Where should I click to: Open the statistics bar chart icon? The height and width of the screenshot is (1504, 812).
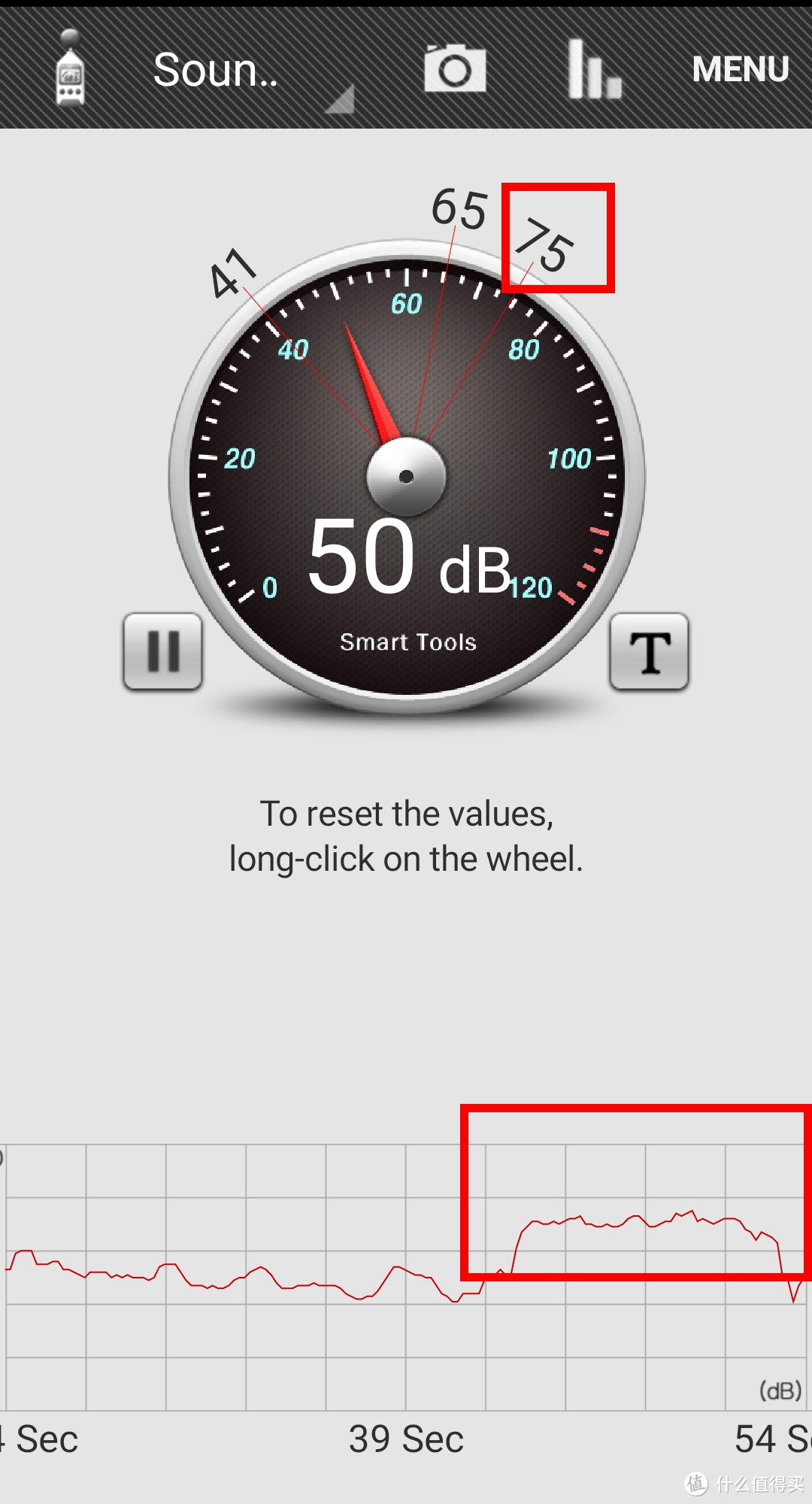(594, 68)
